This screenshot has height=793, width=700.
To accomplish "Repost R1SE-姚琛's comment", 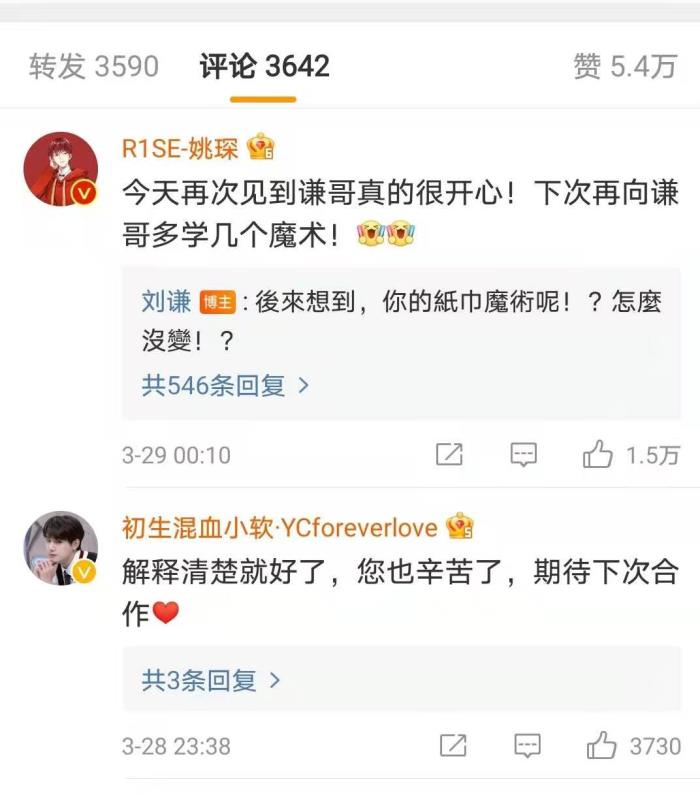I will pos(449,455).
